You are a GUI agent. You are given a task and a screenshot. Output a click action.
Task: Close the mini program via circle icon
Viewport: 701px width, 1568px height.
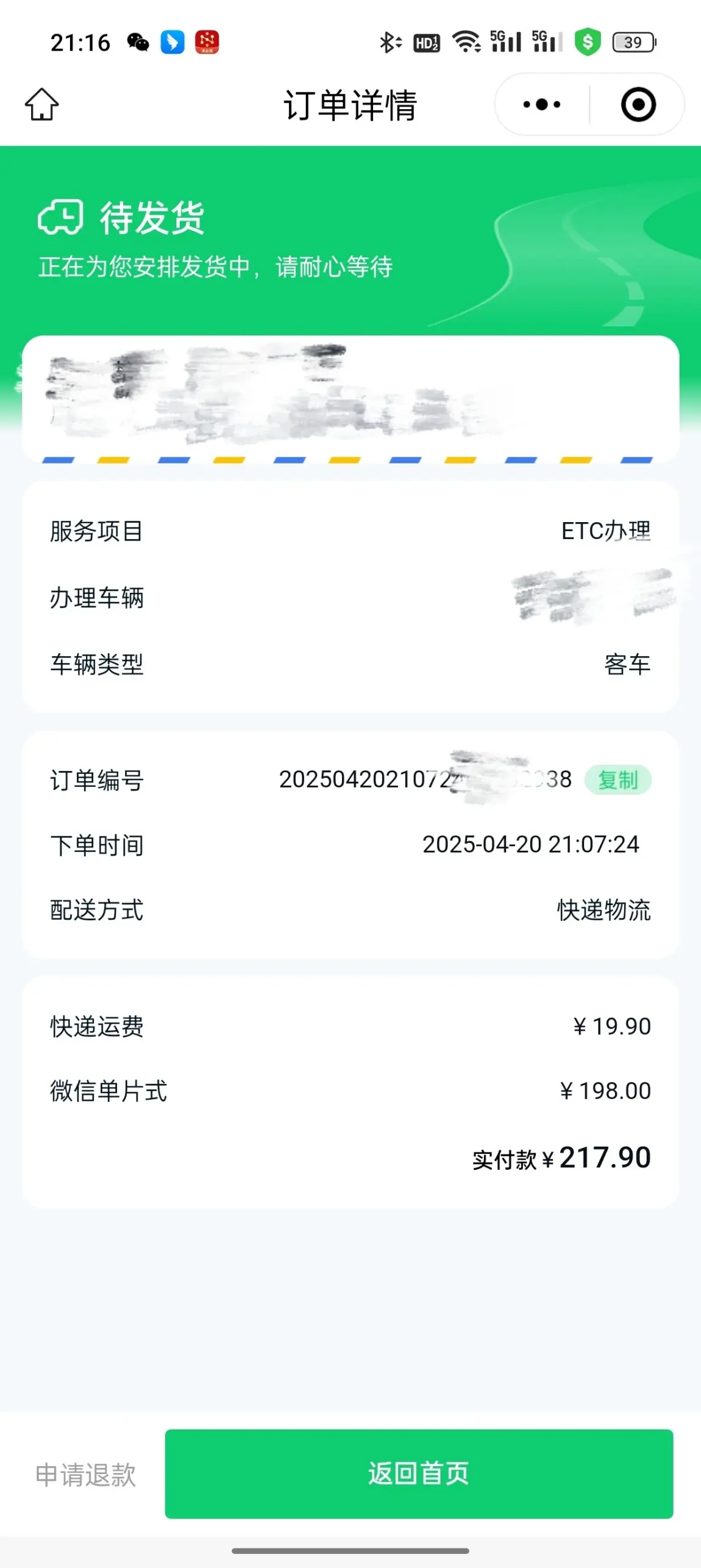click(638, 104)
